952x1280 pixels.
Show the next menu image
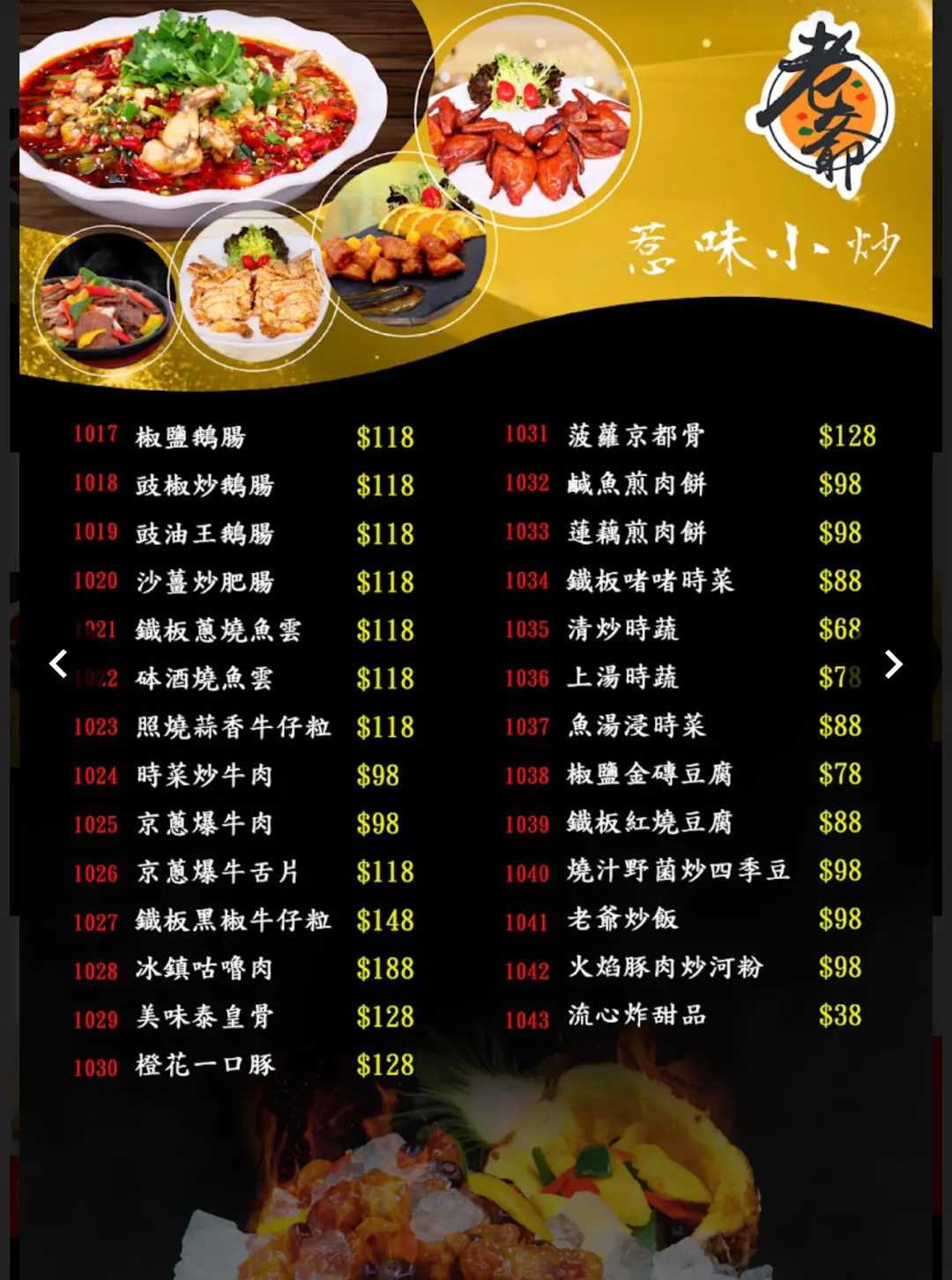coord(892,664)
